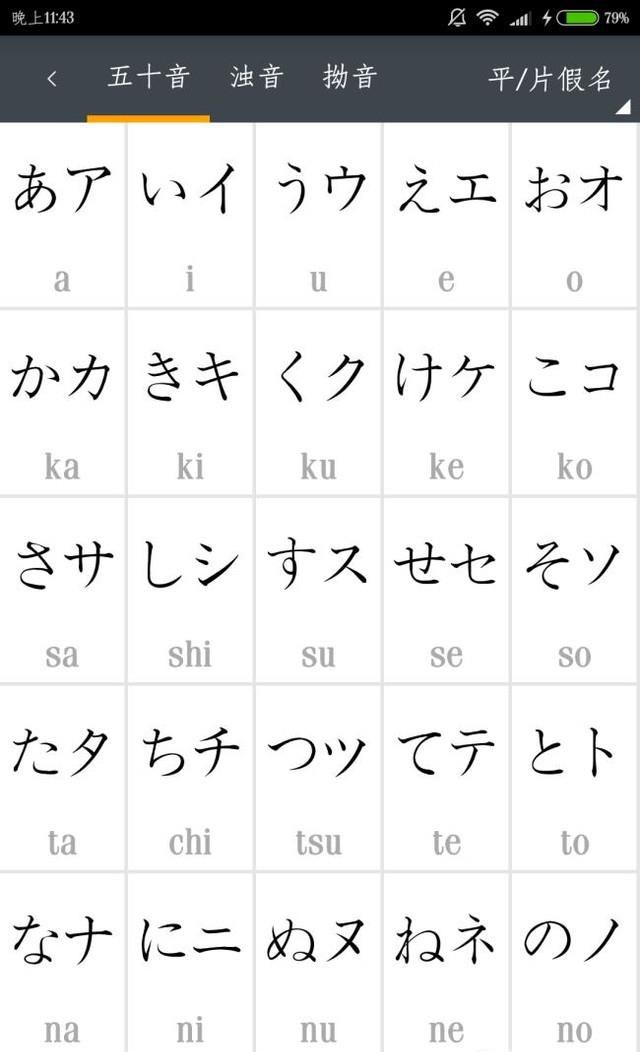Select the とト 'to' kana card
Image resolution: width=640 pixels, height=1052 pixels.
coord(574,778)
